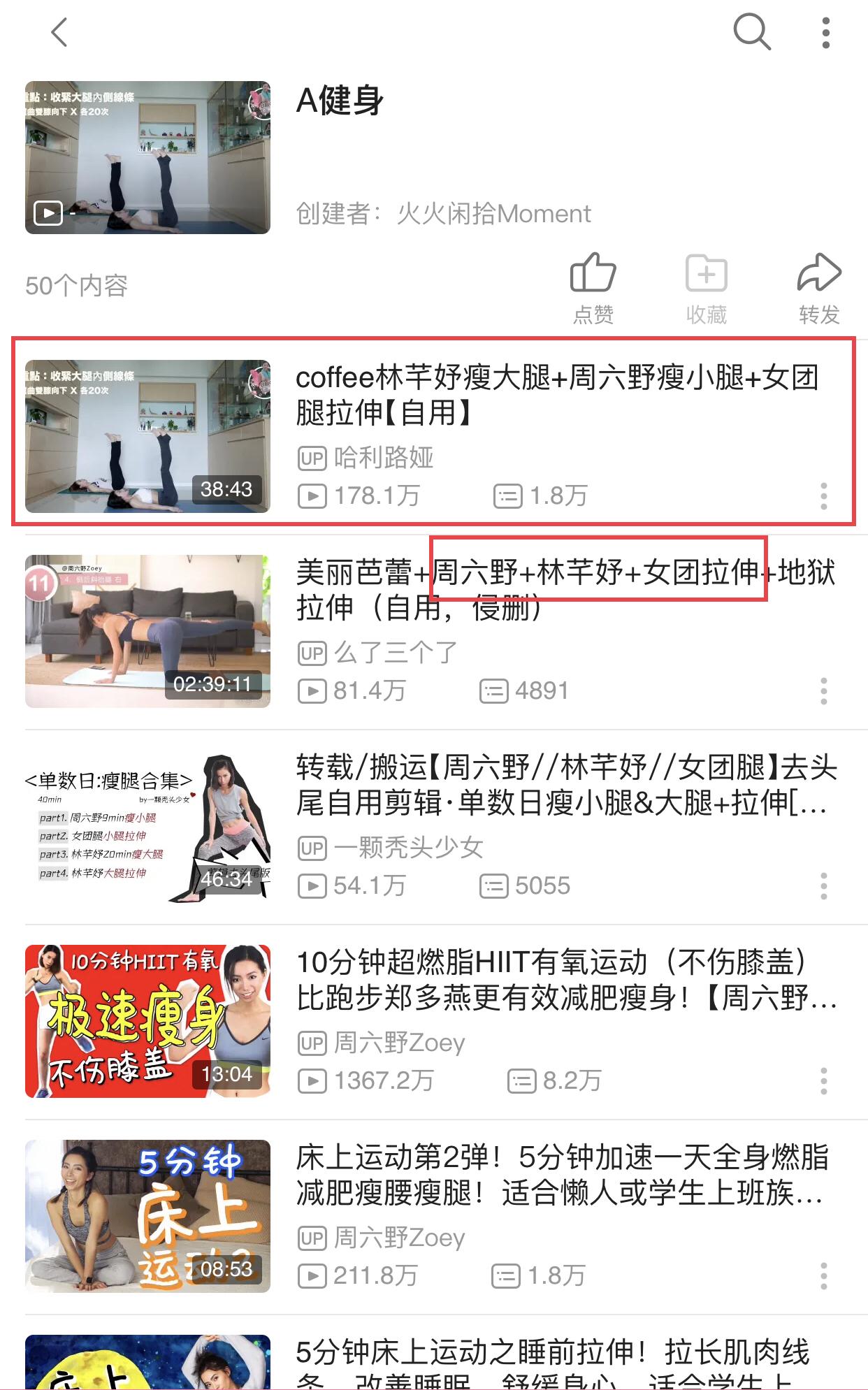868x1390 pixels.
Task: Show more options for the 么了三个了 video
Action: [x=824, y=690]
